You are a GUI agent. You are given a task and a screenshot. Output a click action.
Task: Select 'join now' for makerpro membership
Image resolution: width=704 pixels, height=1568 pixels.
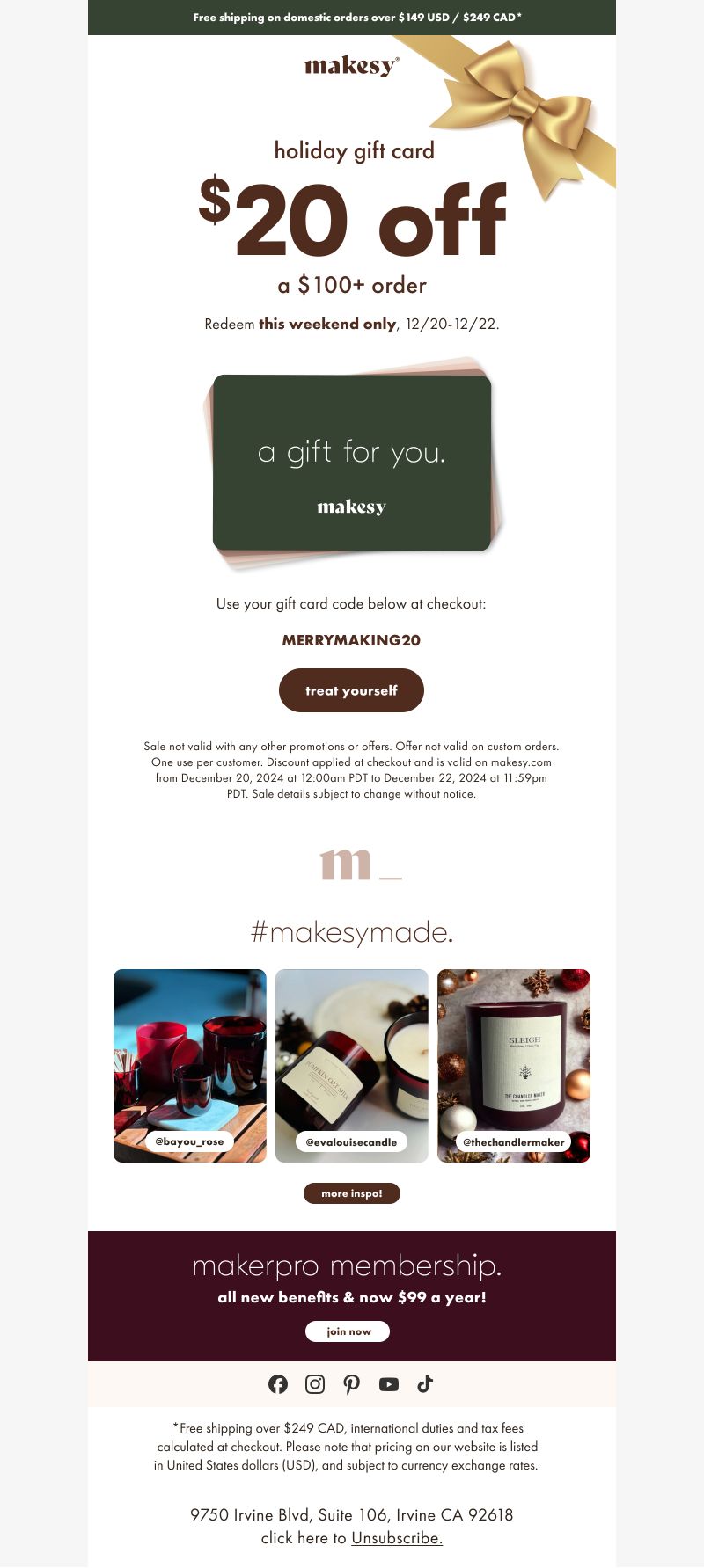[x=348, y=1331]
